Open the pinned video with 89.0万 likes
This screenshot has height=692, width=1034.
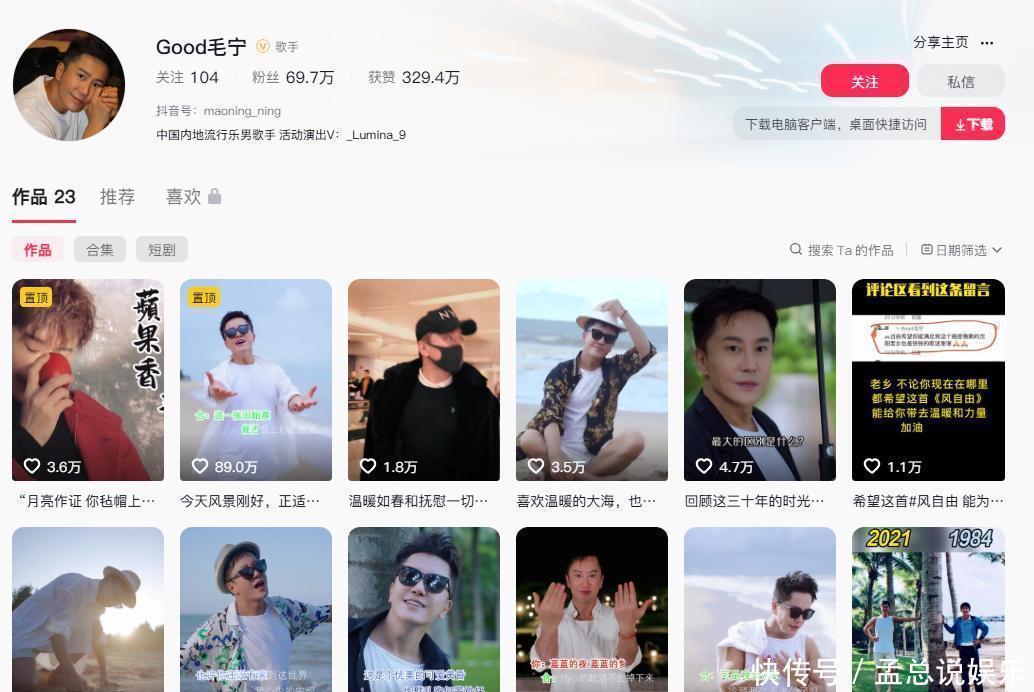(256, 380)
